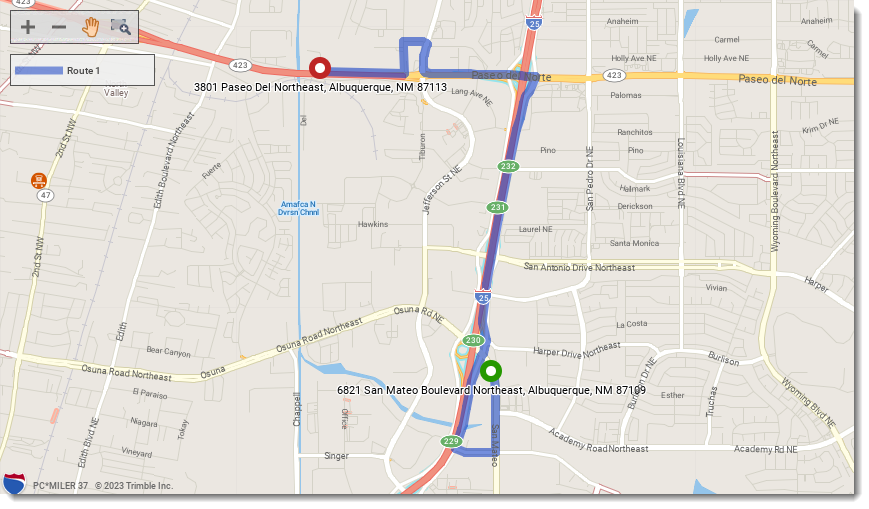Tap the red stop marker on Paseo Del Norte
Image resolution: width=869 pixels, height=509 pixels.
pyautogui.click(x=320, y=68)
